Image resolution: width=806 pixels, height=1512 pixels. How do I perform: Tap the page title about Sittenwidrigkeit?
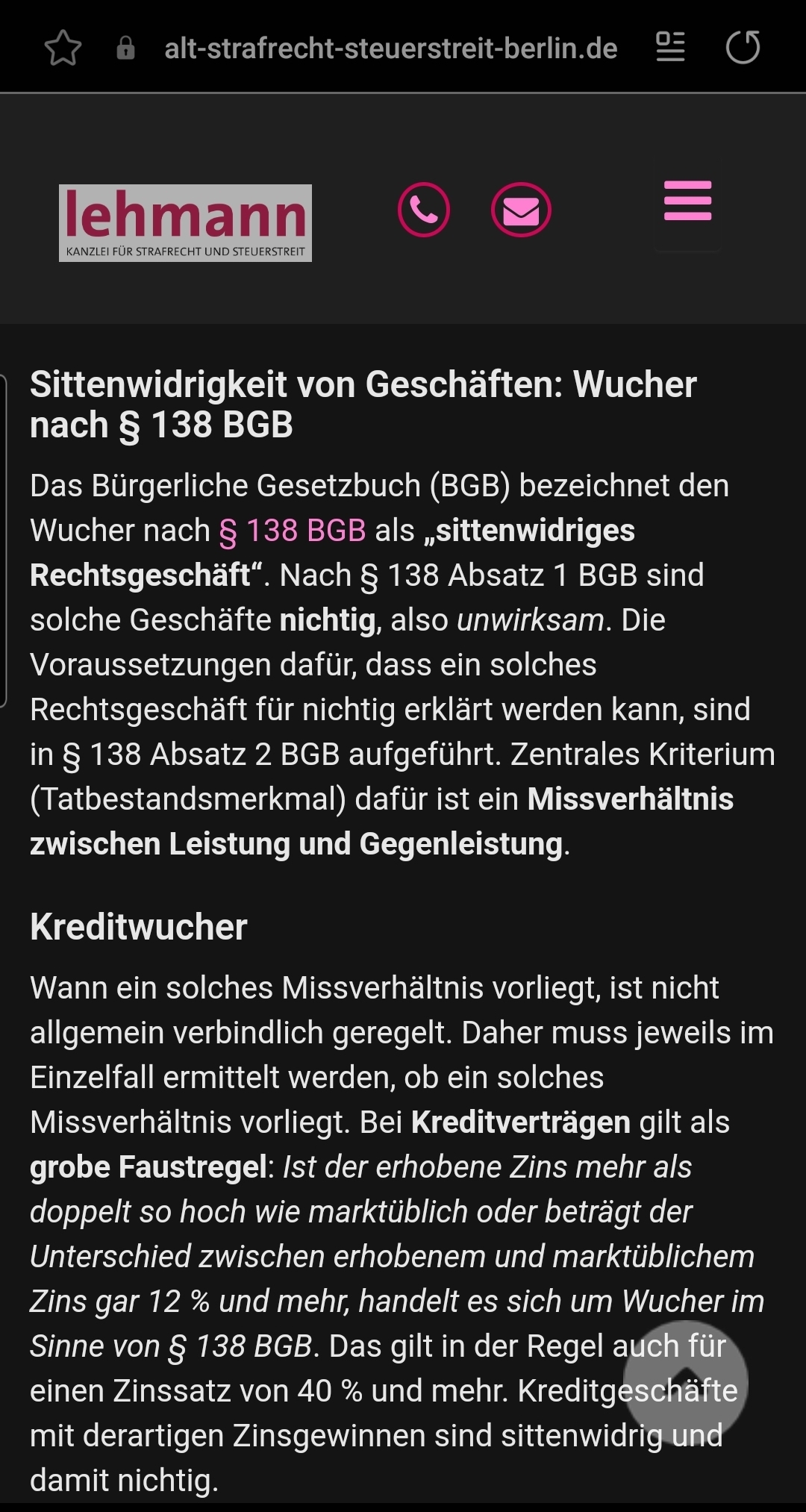[363, 405]
